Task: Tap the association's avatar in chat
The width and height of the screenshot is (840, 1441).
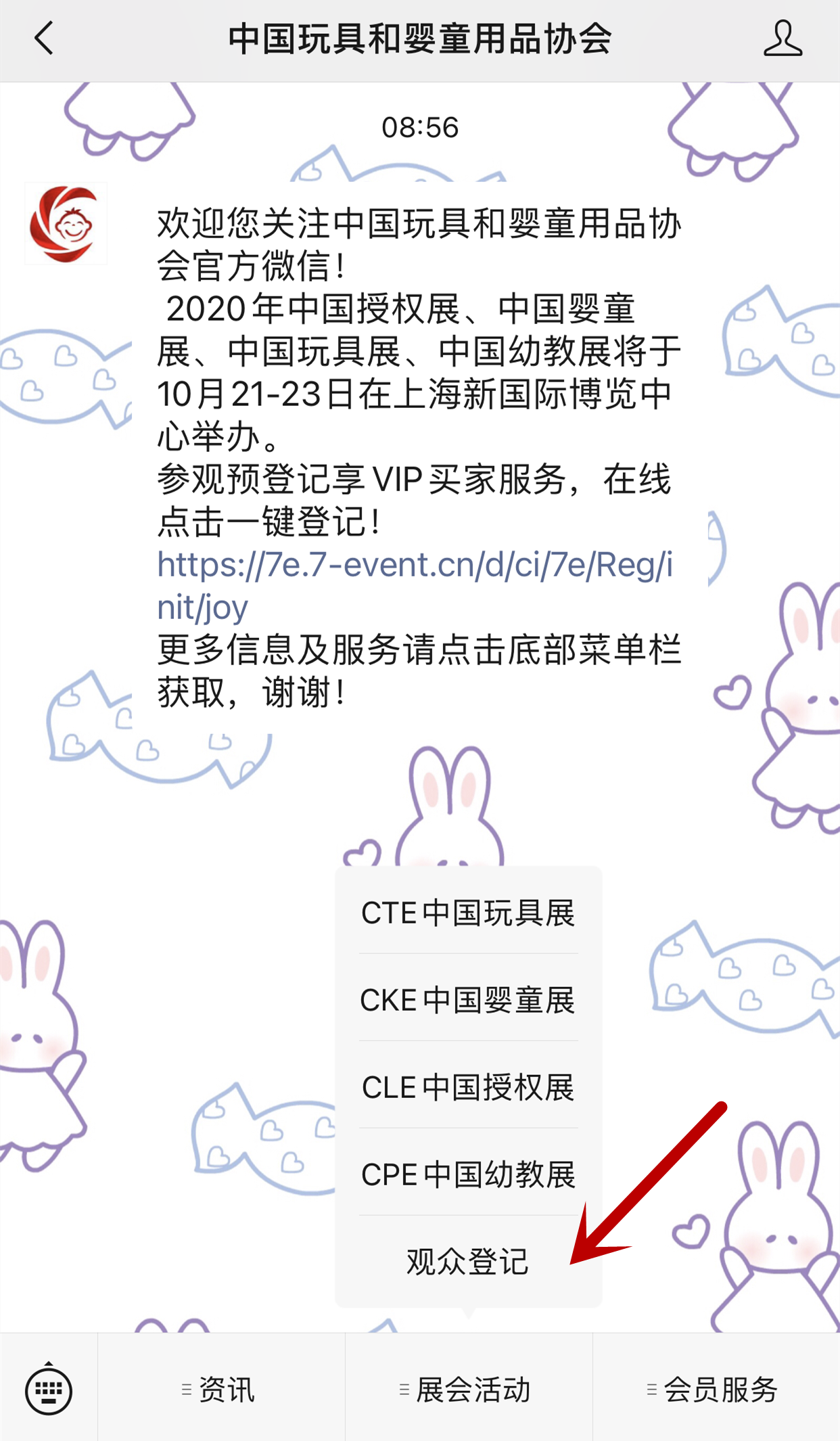Action: pos(66,224)
